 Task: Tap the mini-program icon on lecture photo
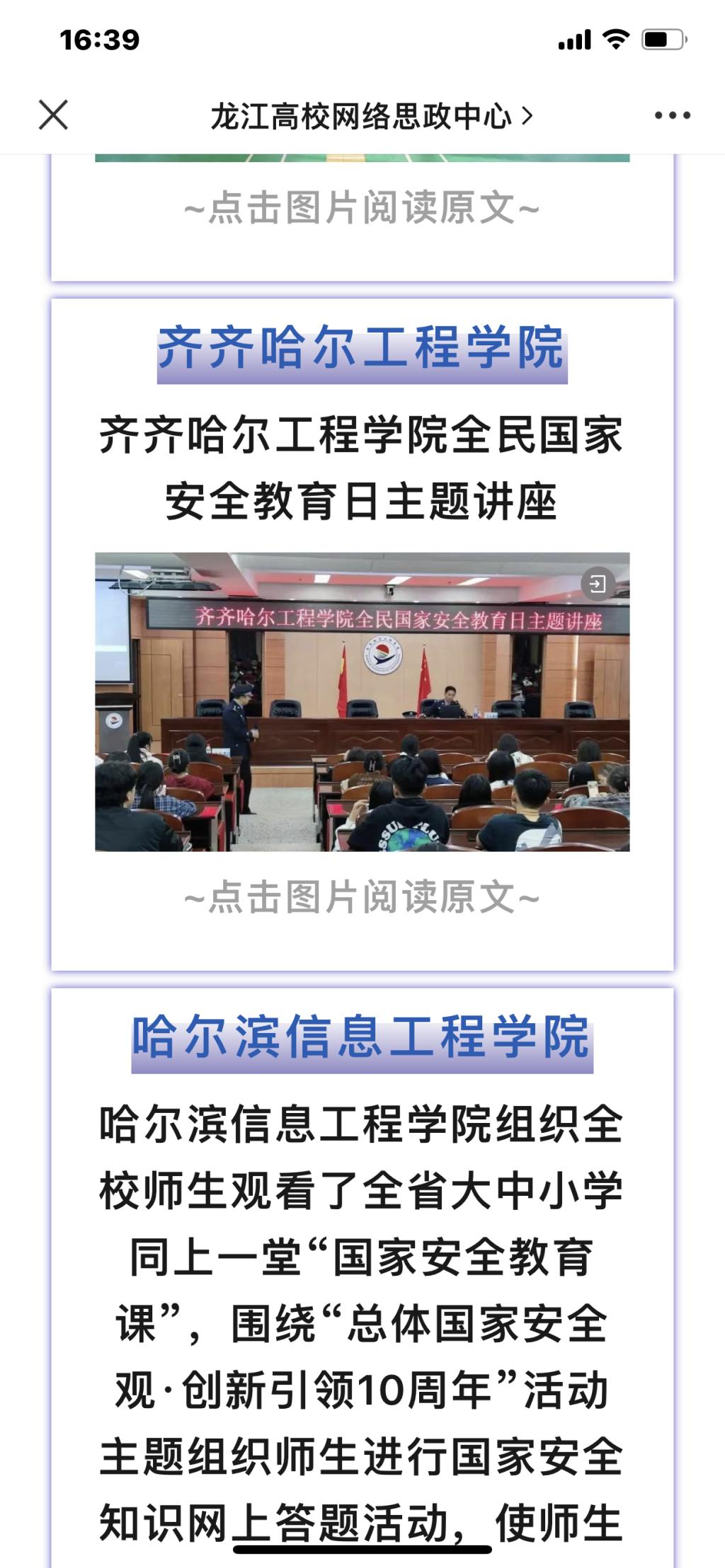tap(597, 584)
